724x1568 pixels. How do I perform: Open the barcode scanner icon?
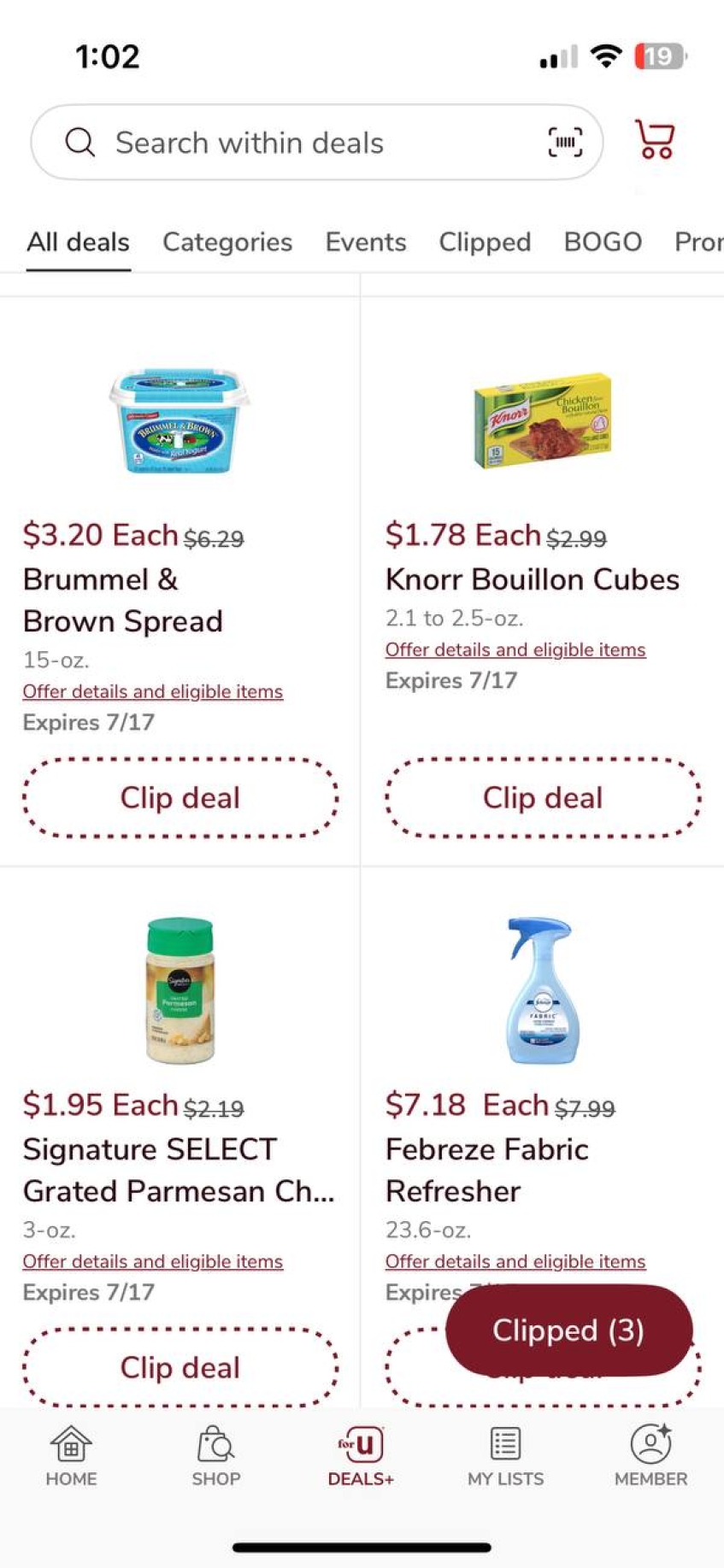[x=565, y=142]
